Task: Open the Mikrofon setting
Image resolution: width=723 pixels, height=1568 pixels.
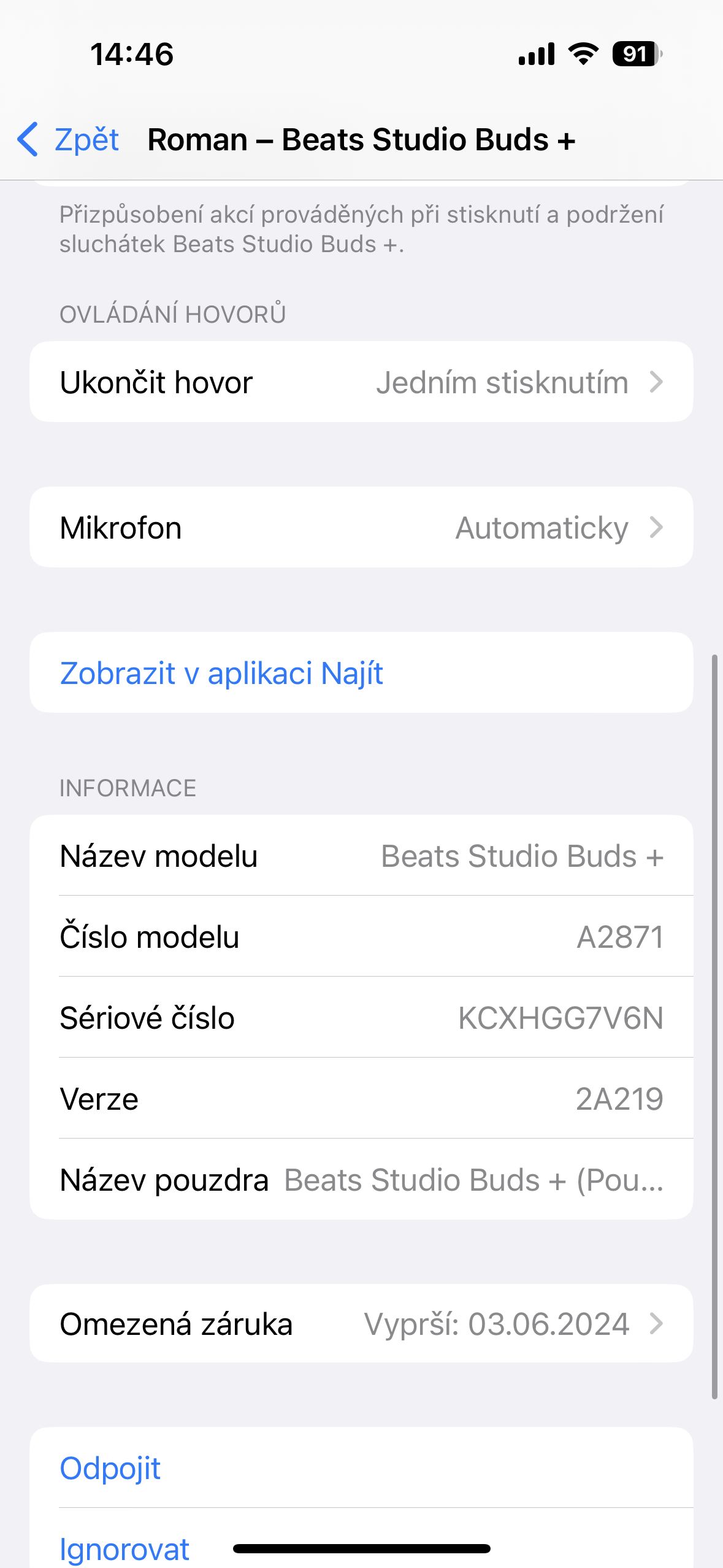Action: 361,528
